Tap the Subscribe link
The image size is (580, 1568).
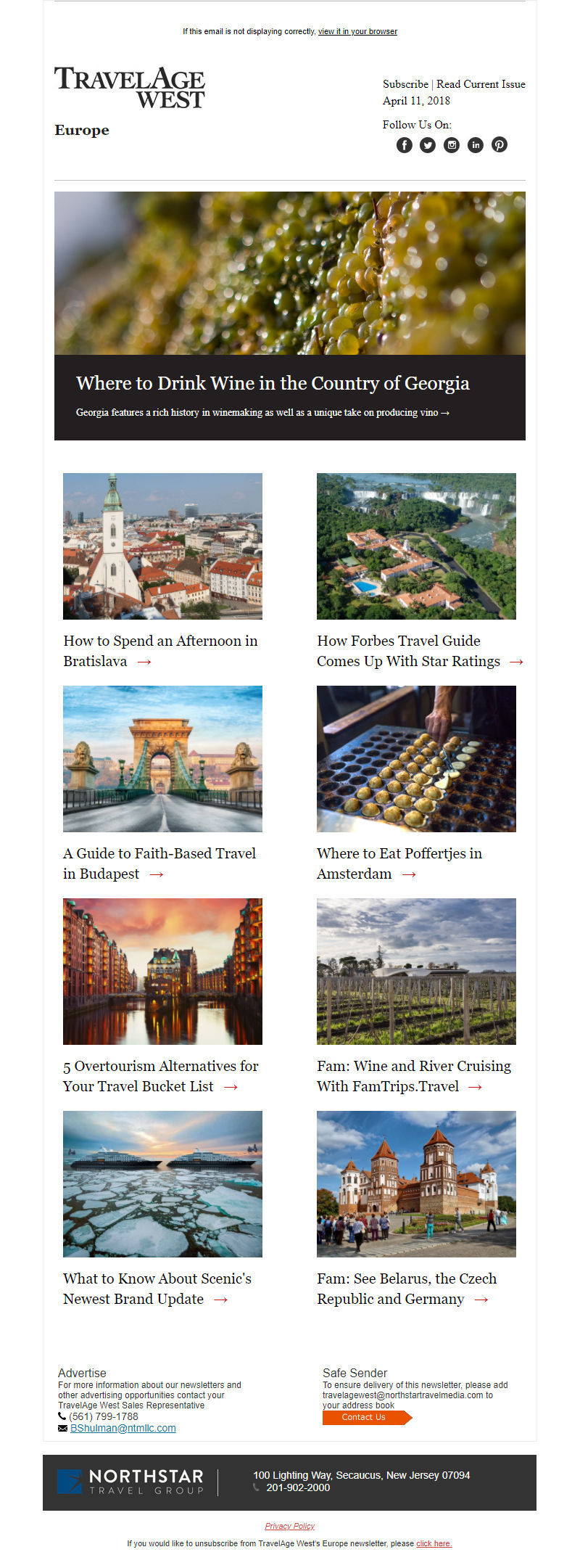pyautogui.click(x=405, y=84)
